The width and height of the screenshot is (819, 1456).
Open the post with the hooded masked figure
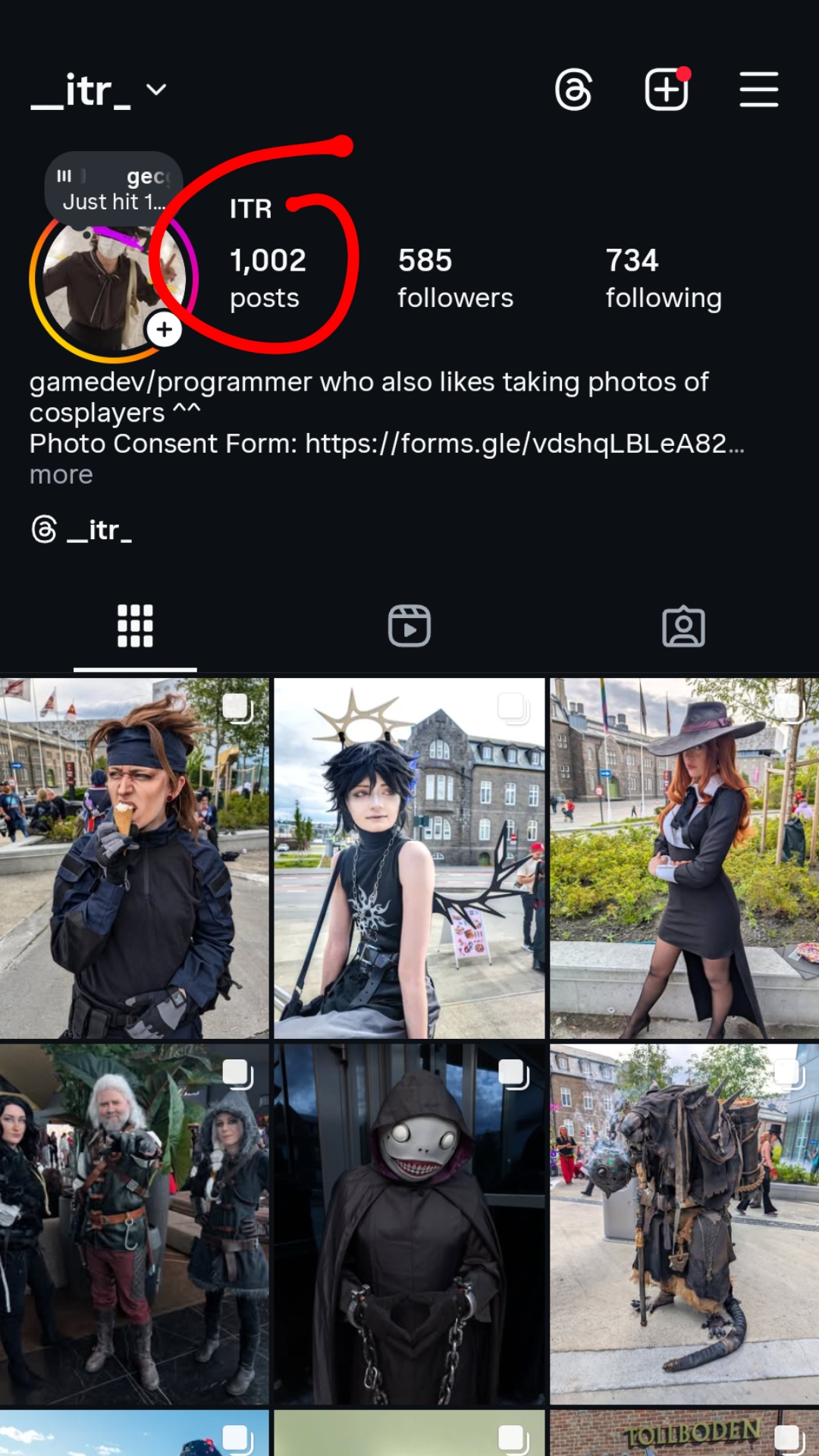pos(409,1224)
